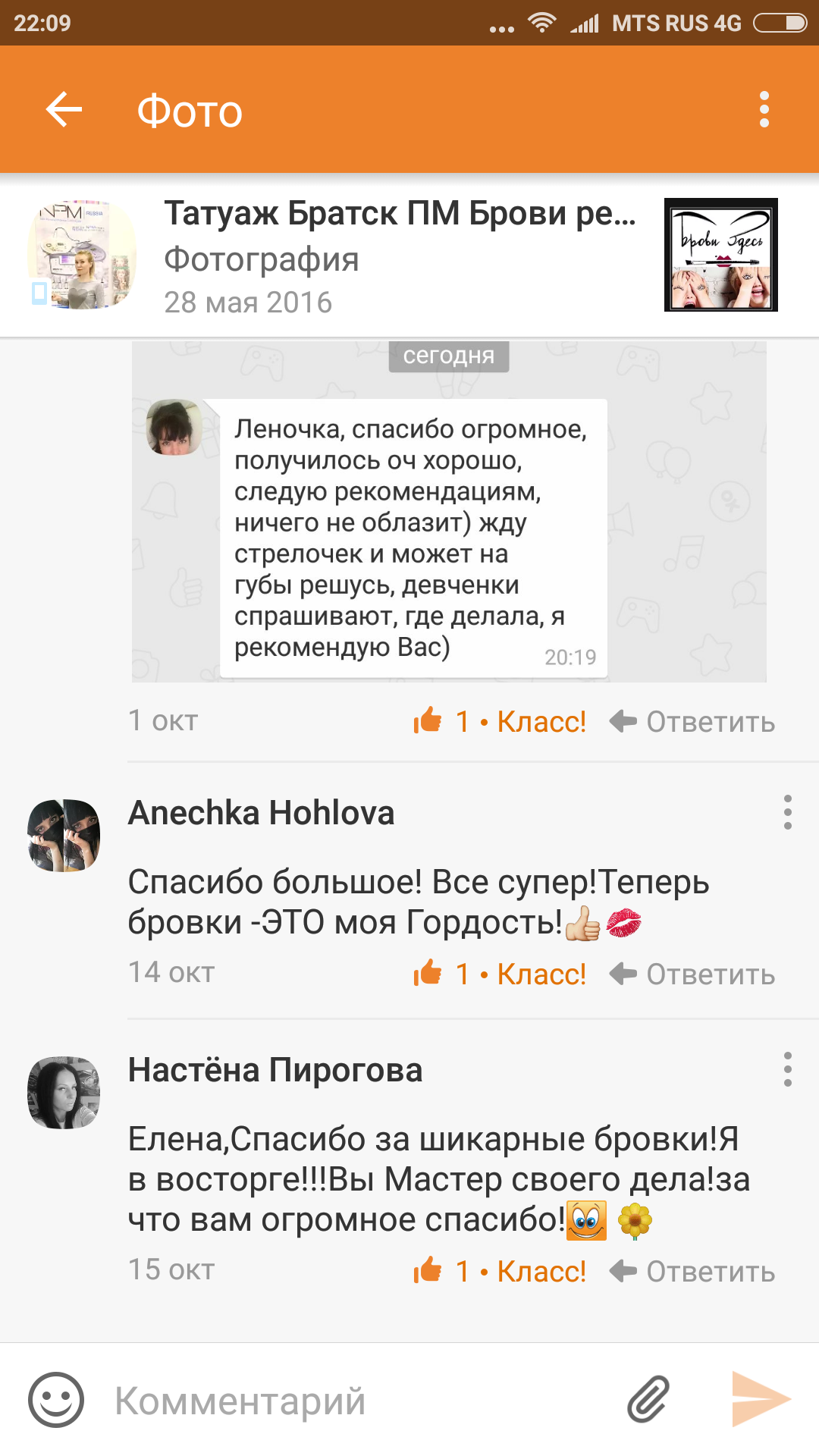Open options for Anechka Hohlova's comment
This screenshot has height=1456, width=819.
click(787, 813)
